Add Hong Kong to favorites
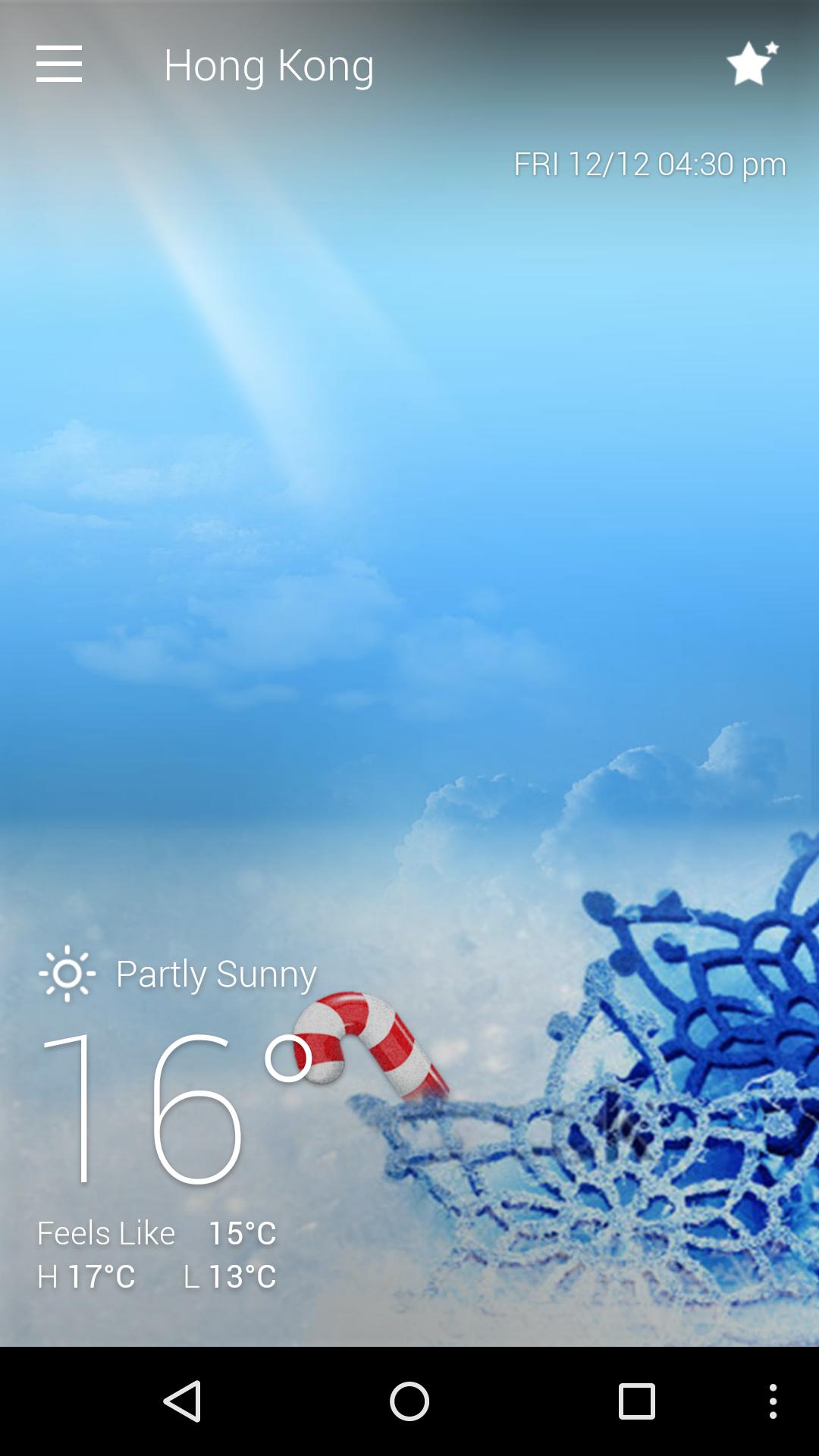Screen dimensions: 819x1456 tap(752, 64)
